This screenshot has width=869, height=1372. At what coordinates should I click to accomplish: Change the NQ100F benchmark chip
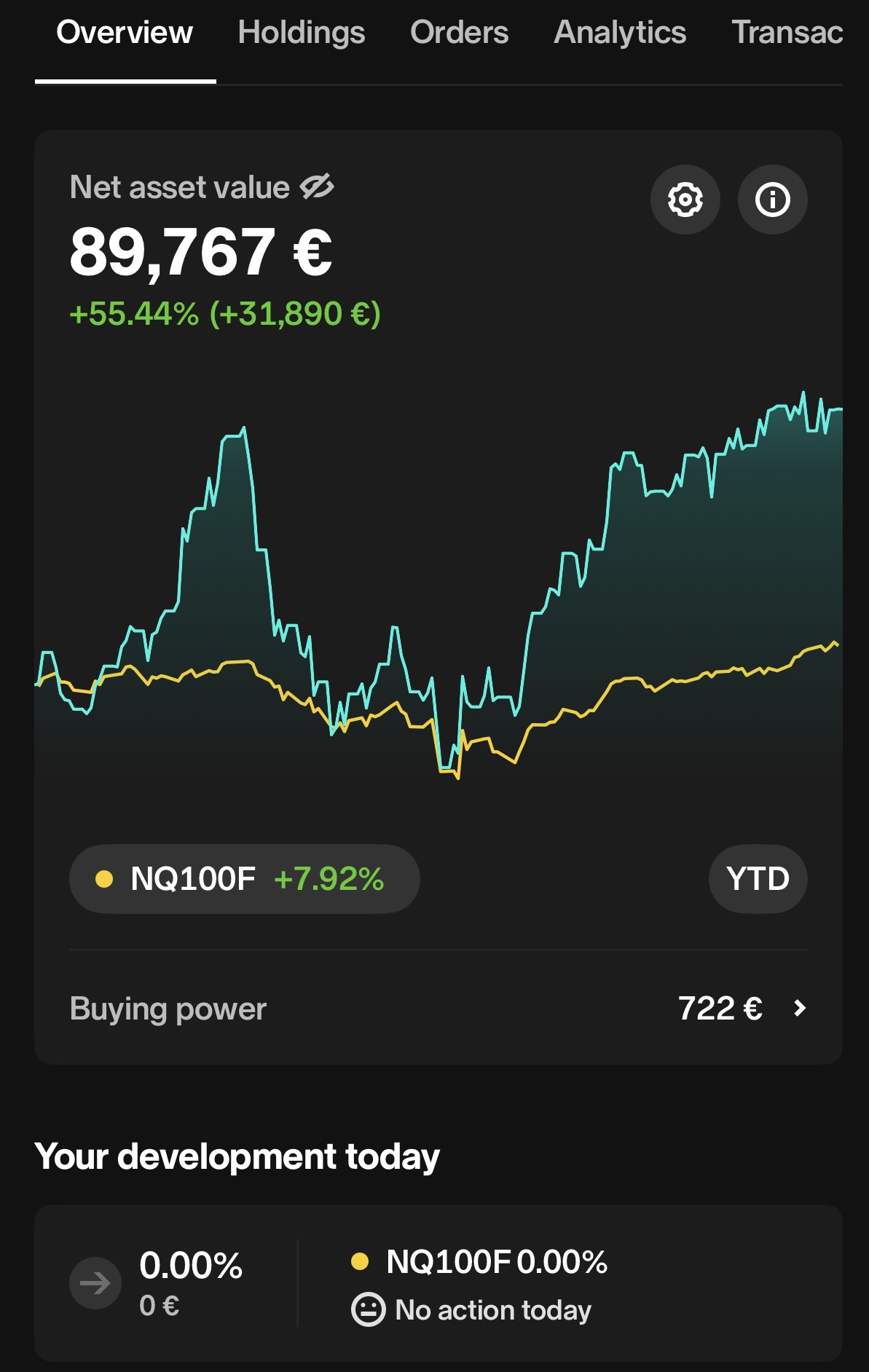[244, 879]
